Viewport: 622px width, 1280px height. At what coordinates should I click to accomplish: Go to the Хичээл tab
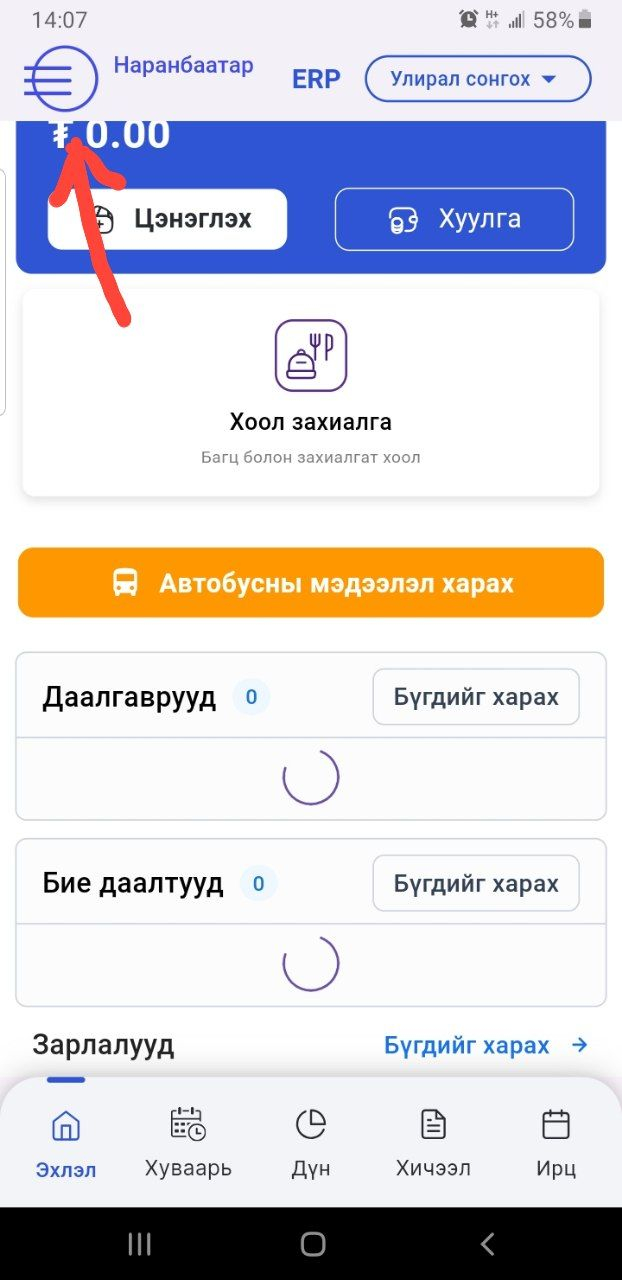point(433,1142)
